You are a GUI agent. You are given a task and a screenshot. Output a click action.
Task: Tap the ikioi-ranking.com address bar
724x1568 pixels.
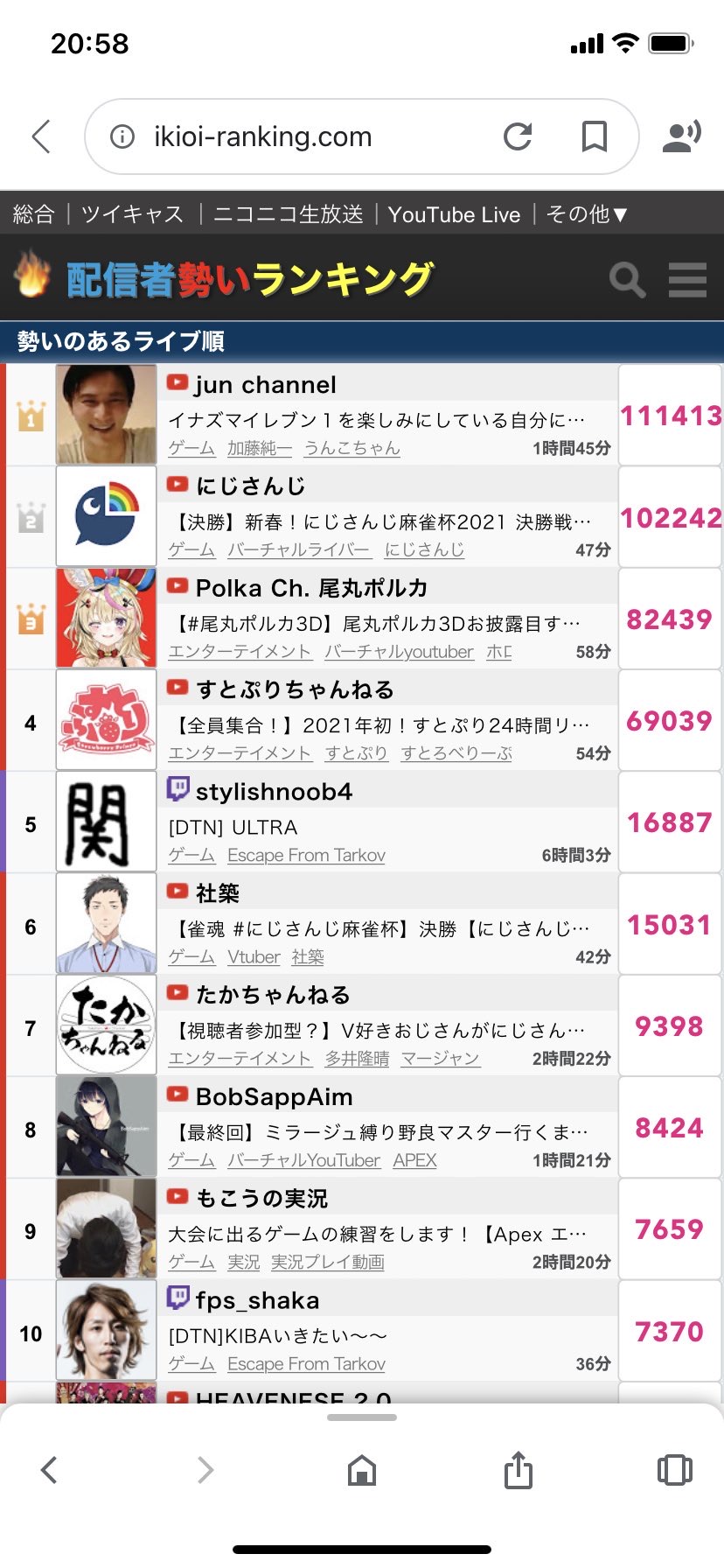pos(297,136)
